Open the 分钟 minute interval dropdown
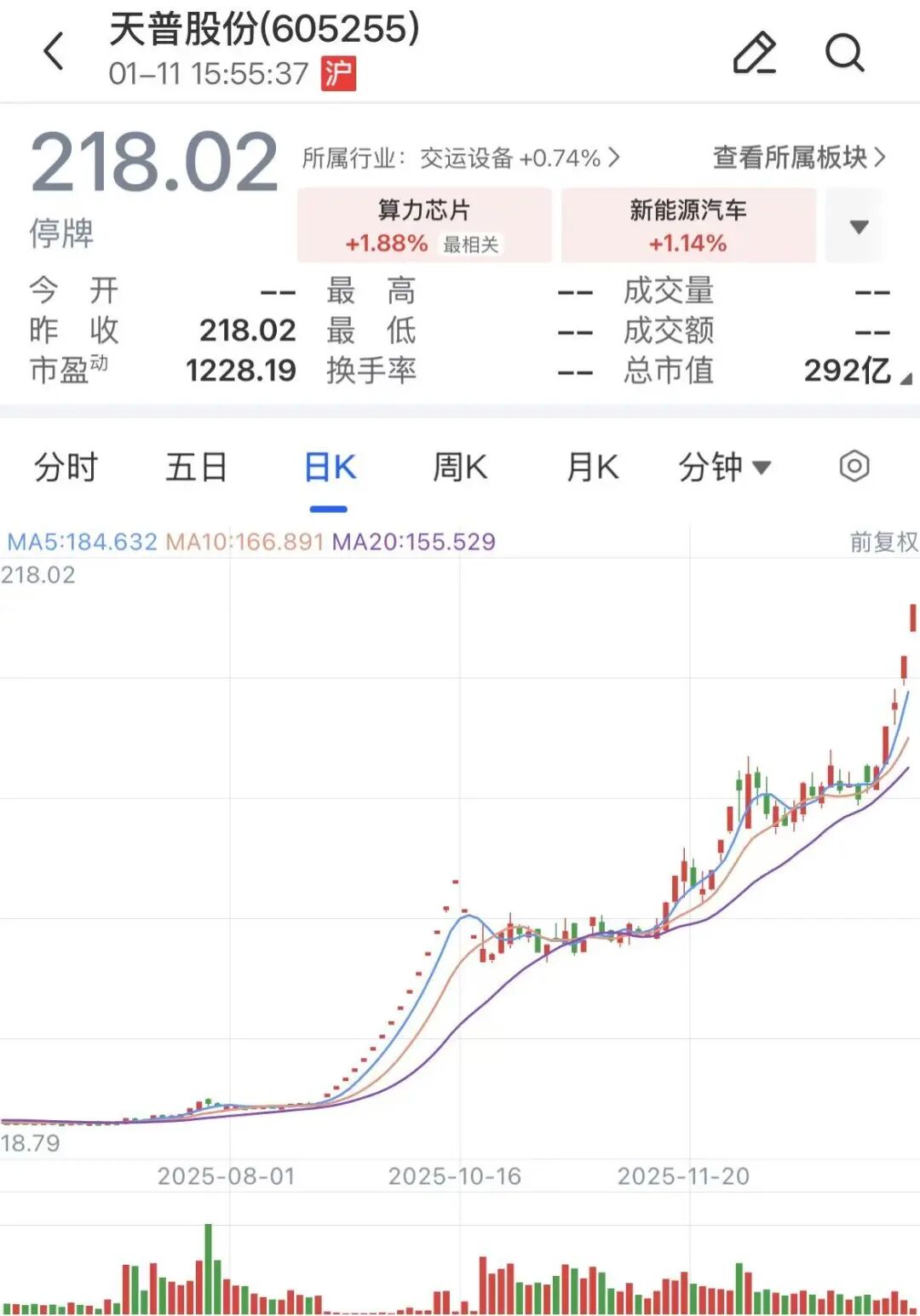 pos(721,467)
